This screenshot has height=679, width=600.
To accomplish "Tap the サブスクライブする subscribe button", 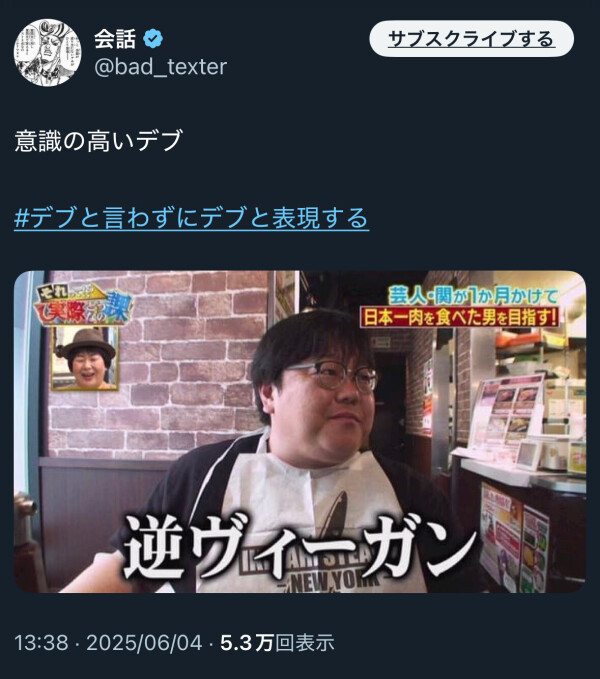I will coord(471,39).
